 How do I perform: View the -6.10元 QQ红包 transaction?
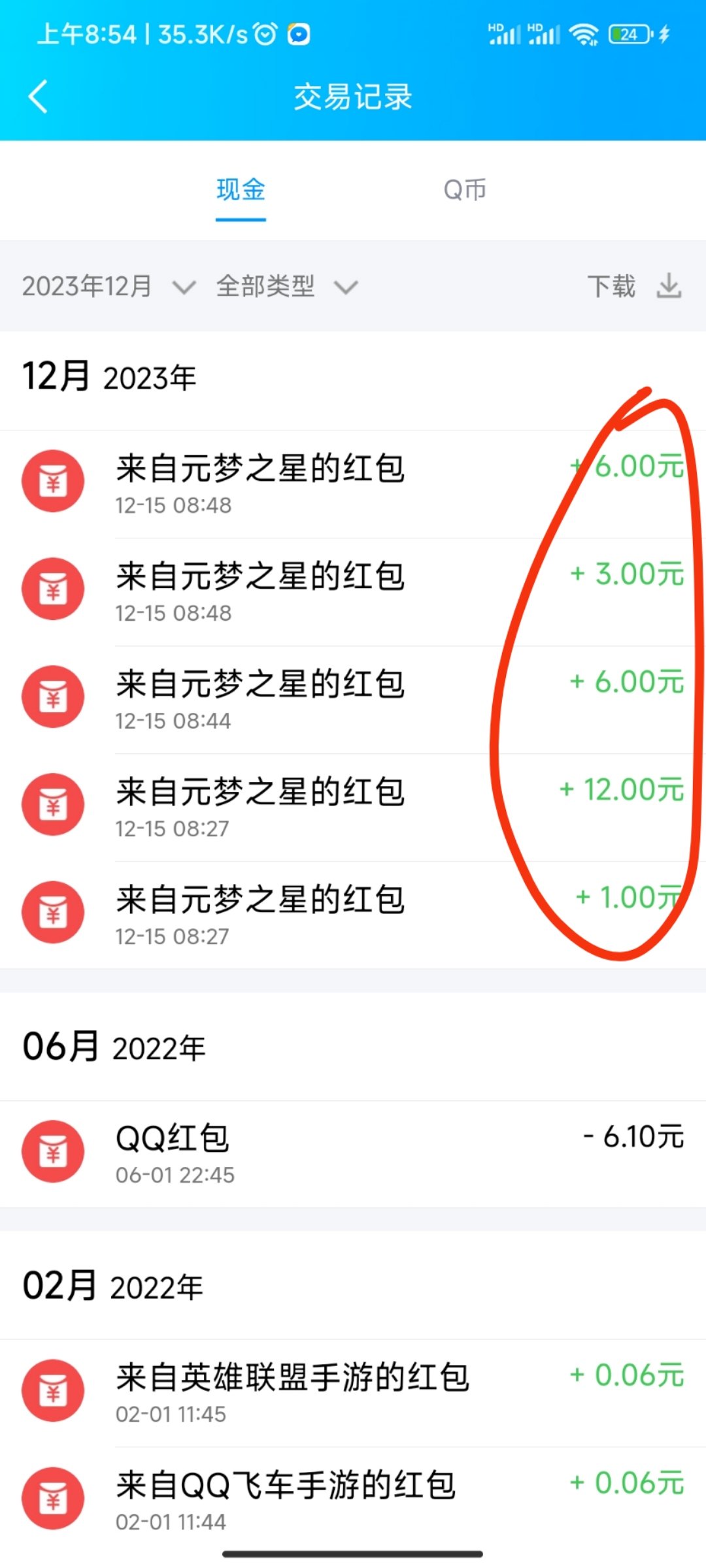[x=353, y=1154]
